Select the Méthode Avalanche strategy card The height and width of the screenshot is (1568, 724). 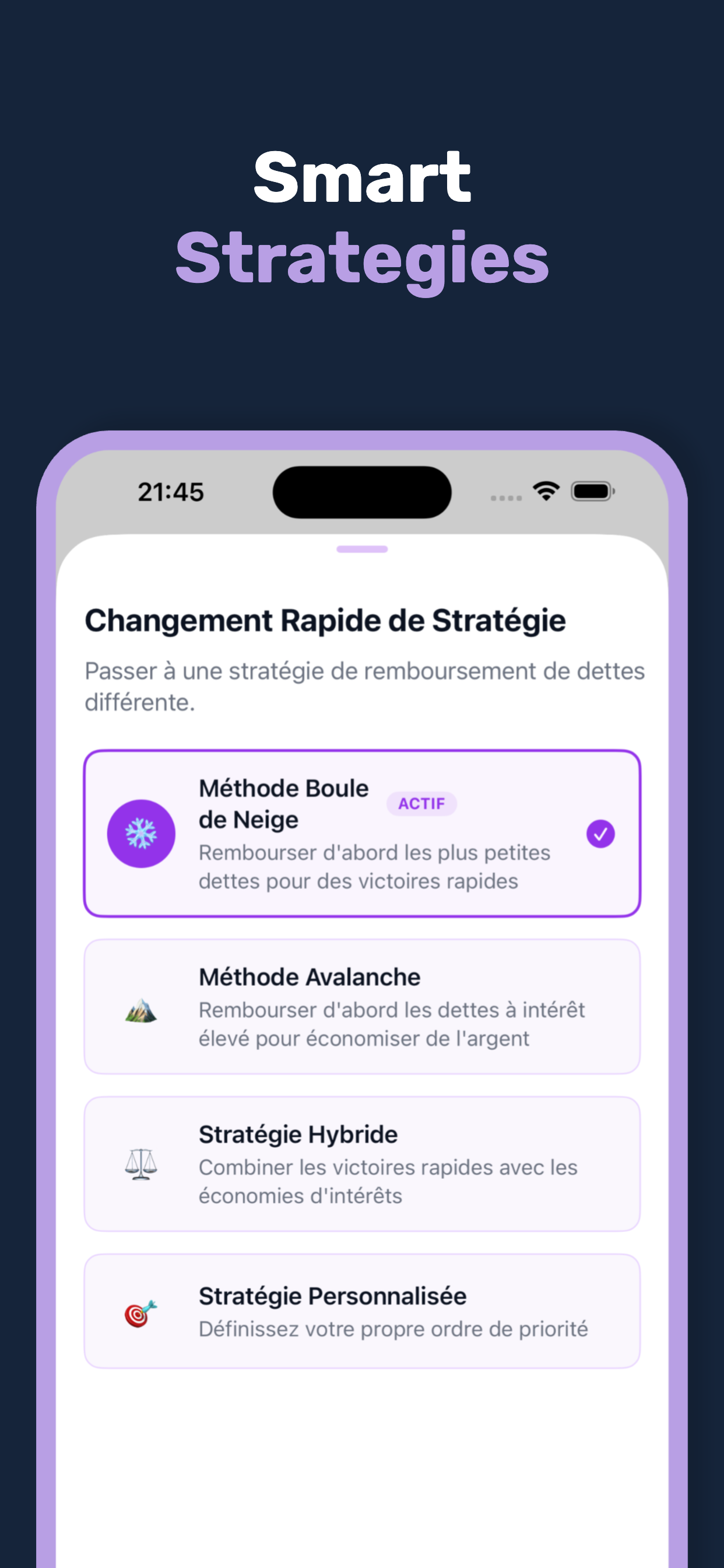pos(362,1007)
